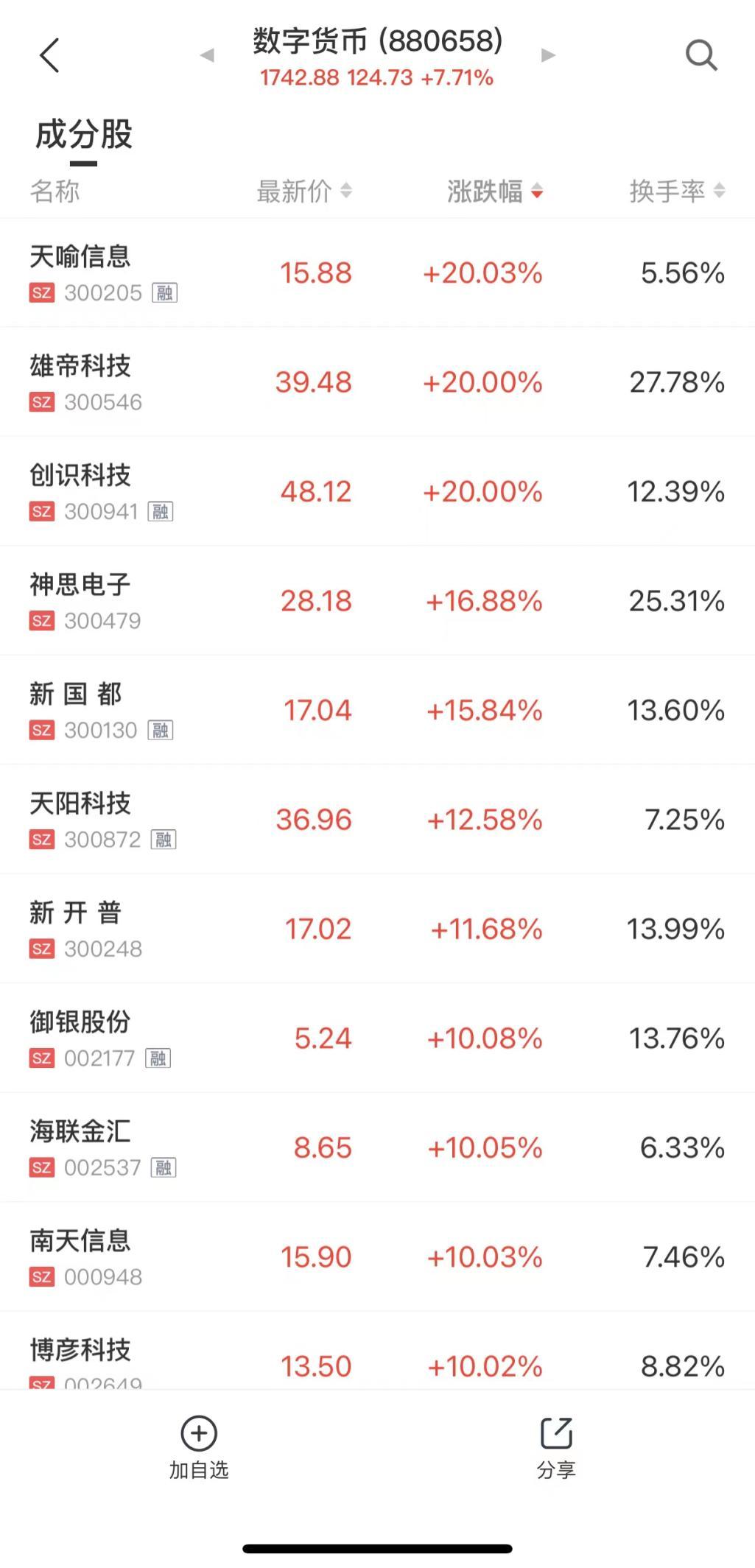Screen dimensions: 755x1568
Task: Switch to next sector with right arrow
Action: click(x=548, y=55)
